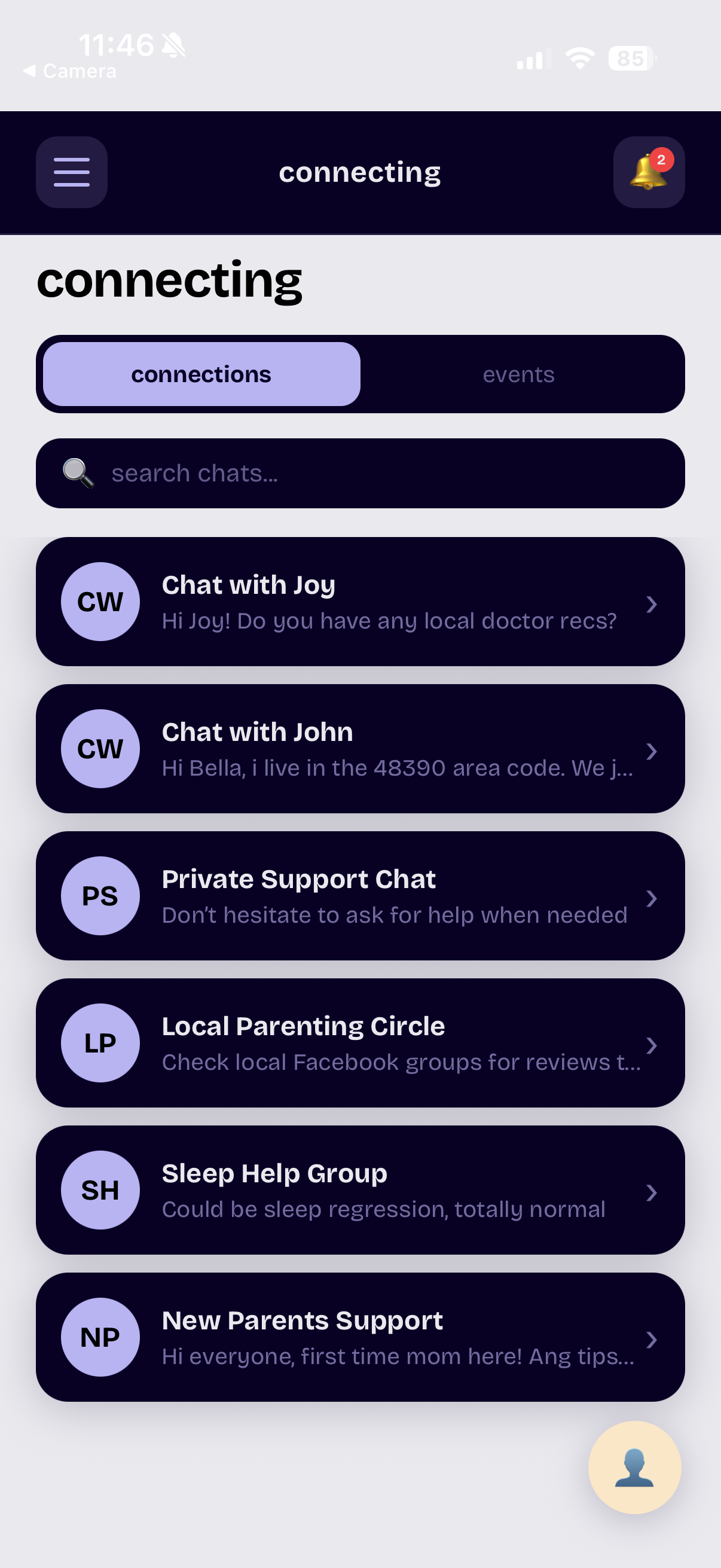This screenshot has height=1568, width=721.
Task: Open Chat with Joy
Action: click(360, 602)
